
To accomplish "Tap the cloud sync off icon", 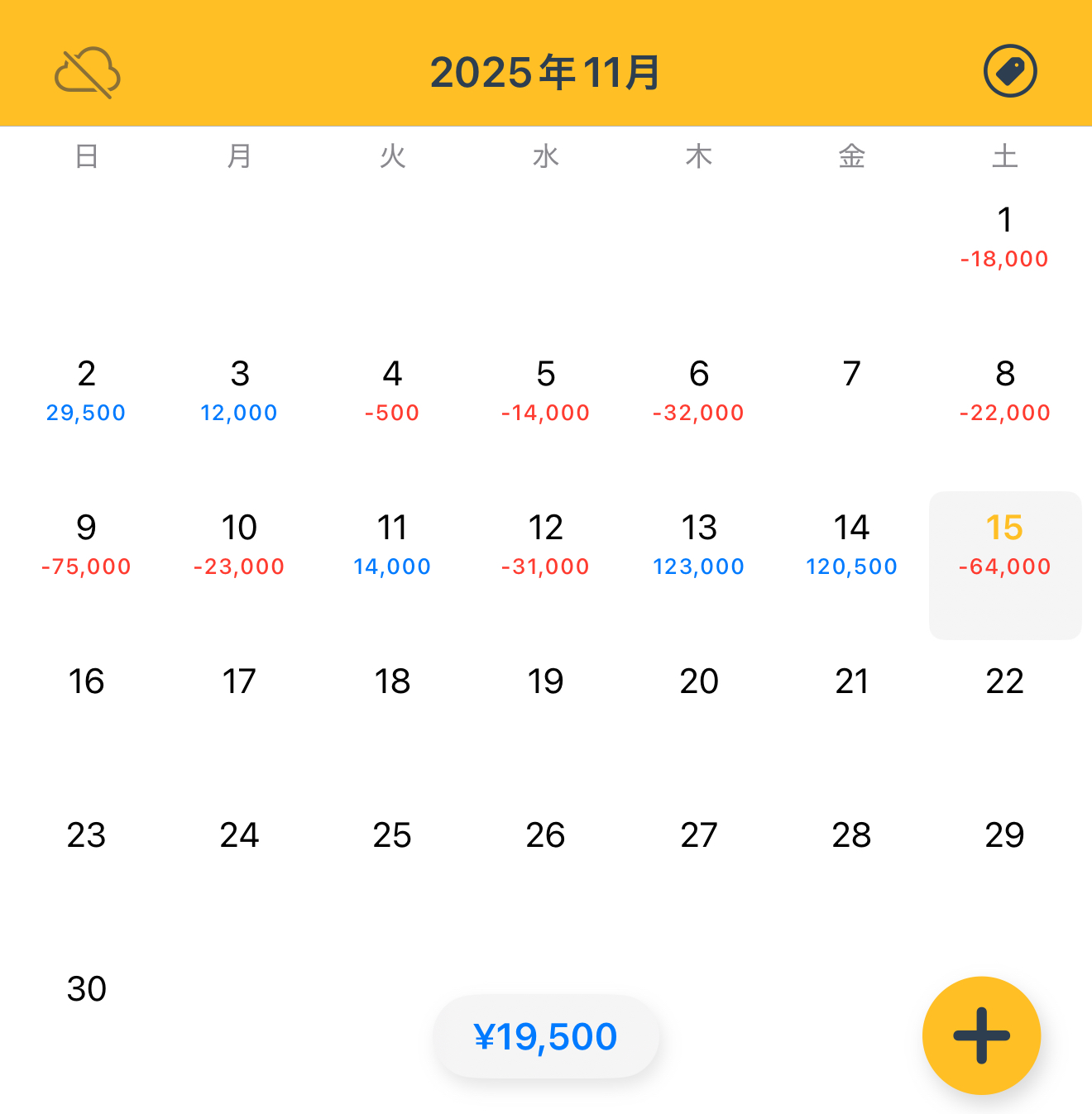I will (x=88, y=72).
